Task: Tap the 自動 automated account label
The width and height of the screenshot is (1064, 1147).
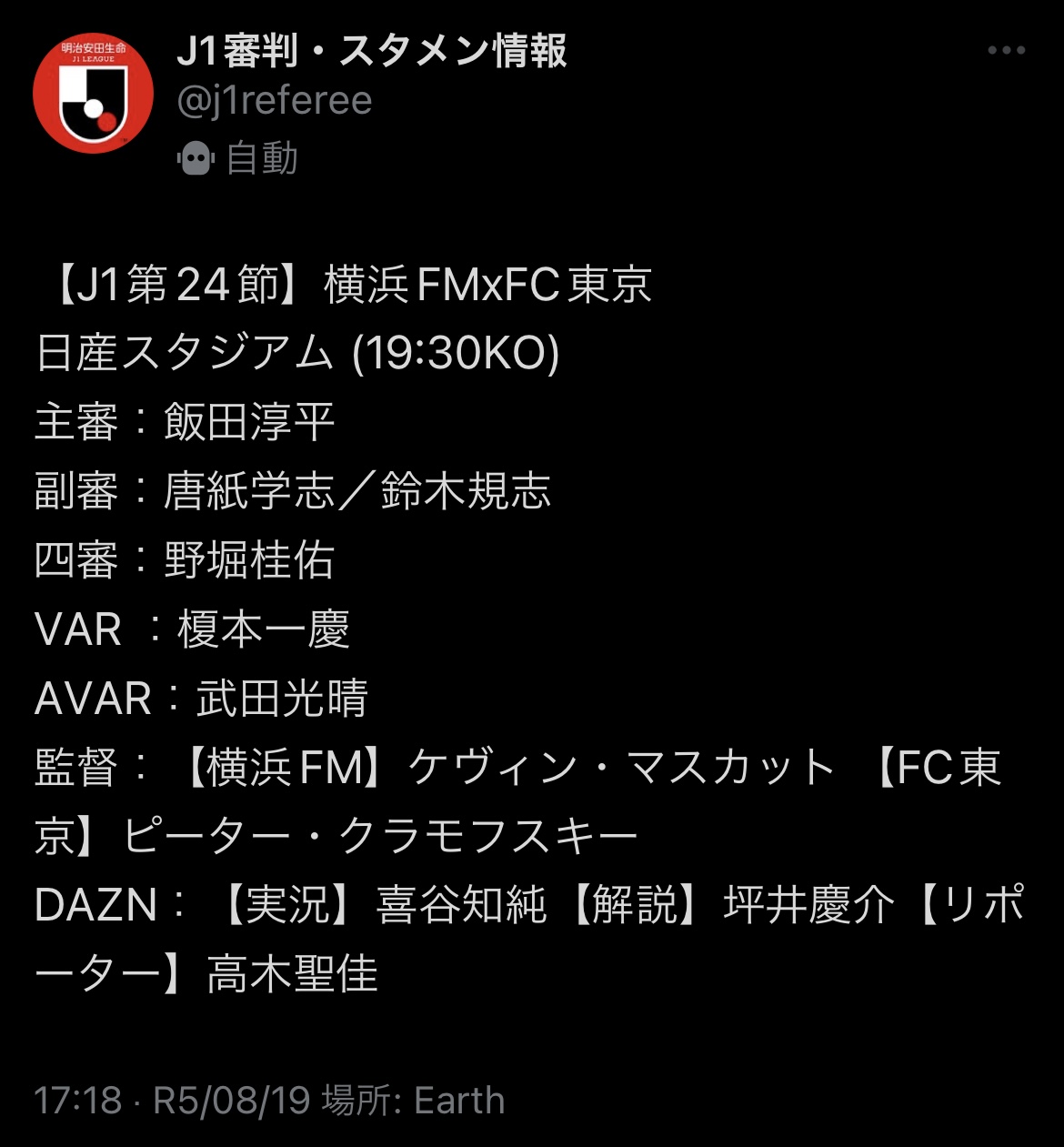Action: (x=239, y=158)
